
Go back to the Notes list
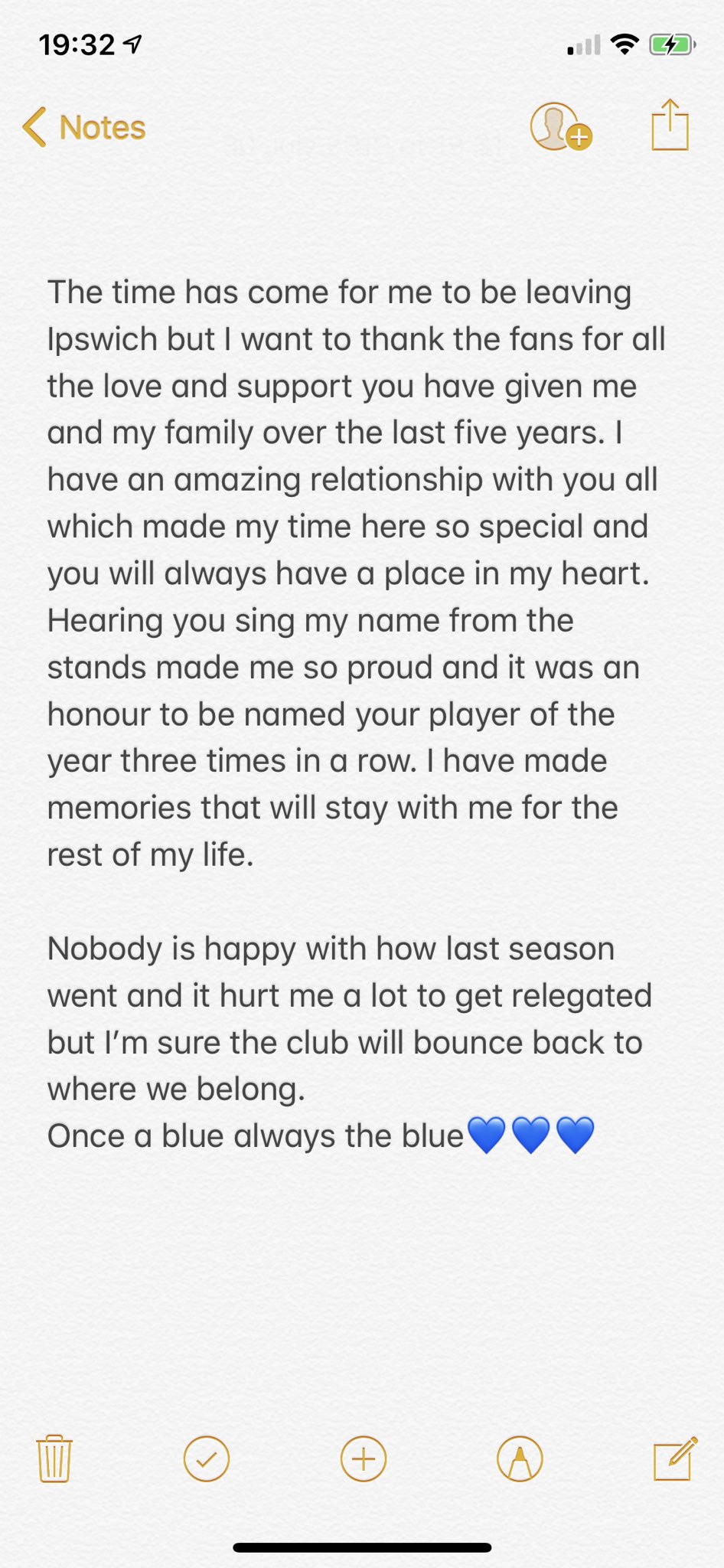coord(84,127)
